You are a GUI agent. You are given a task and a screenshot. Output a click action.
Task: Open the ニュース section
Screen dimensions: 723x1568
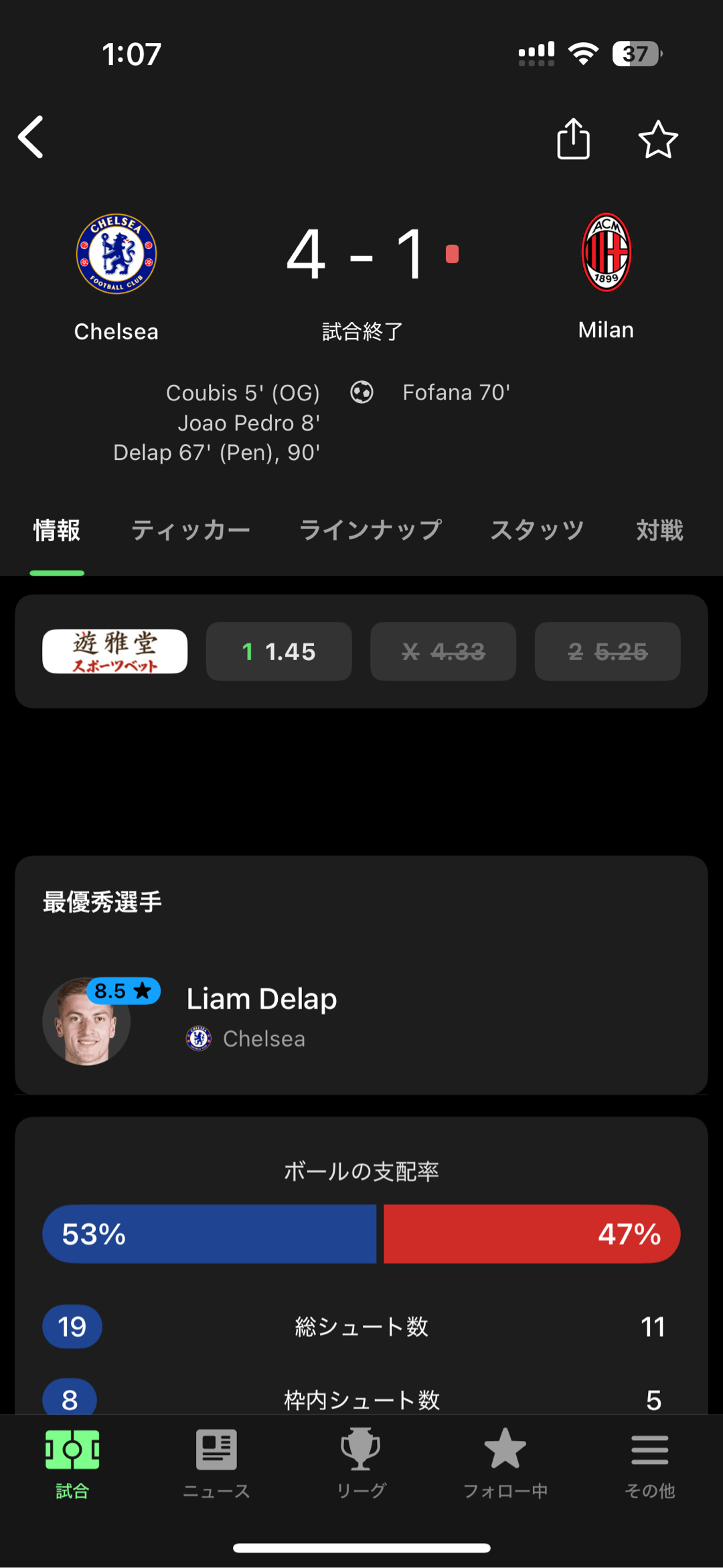point(216,1464)
